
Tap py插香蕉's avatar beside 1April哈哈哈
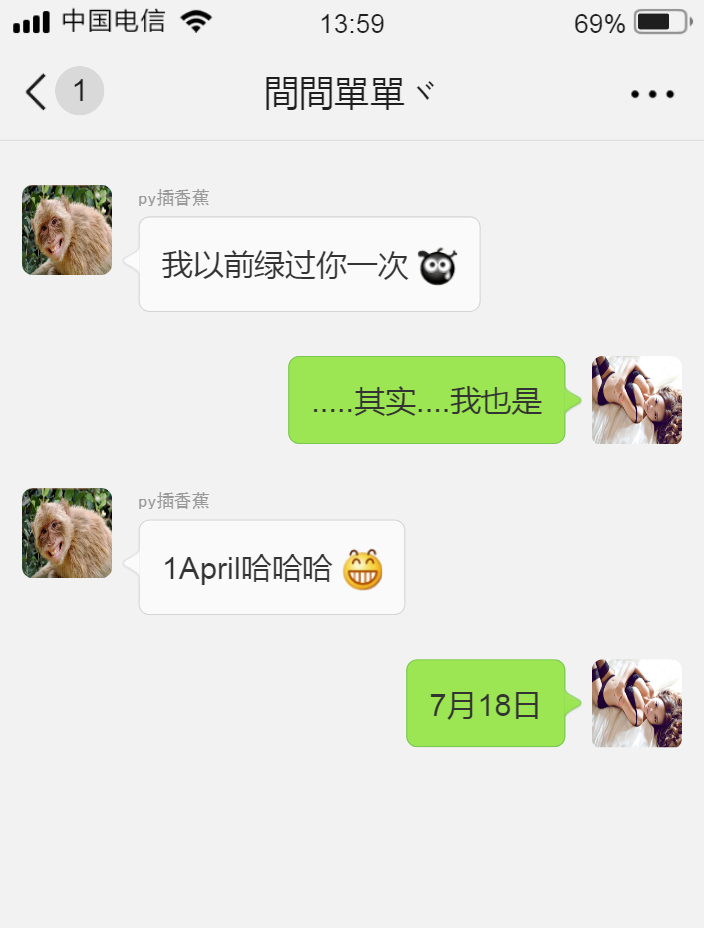67,533
